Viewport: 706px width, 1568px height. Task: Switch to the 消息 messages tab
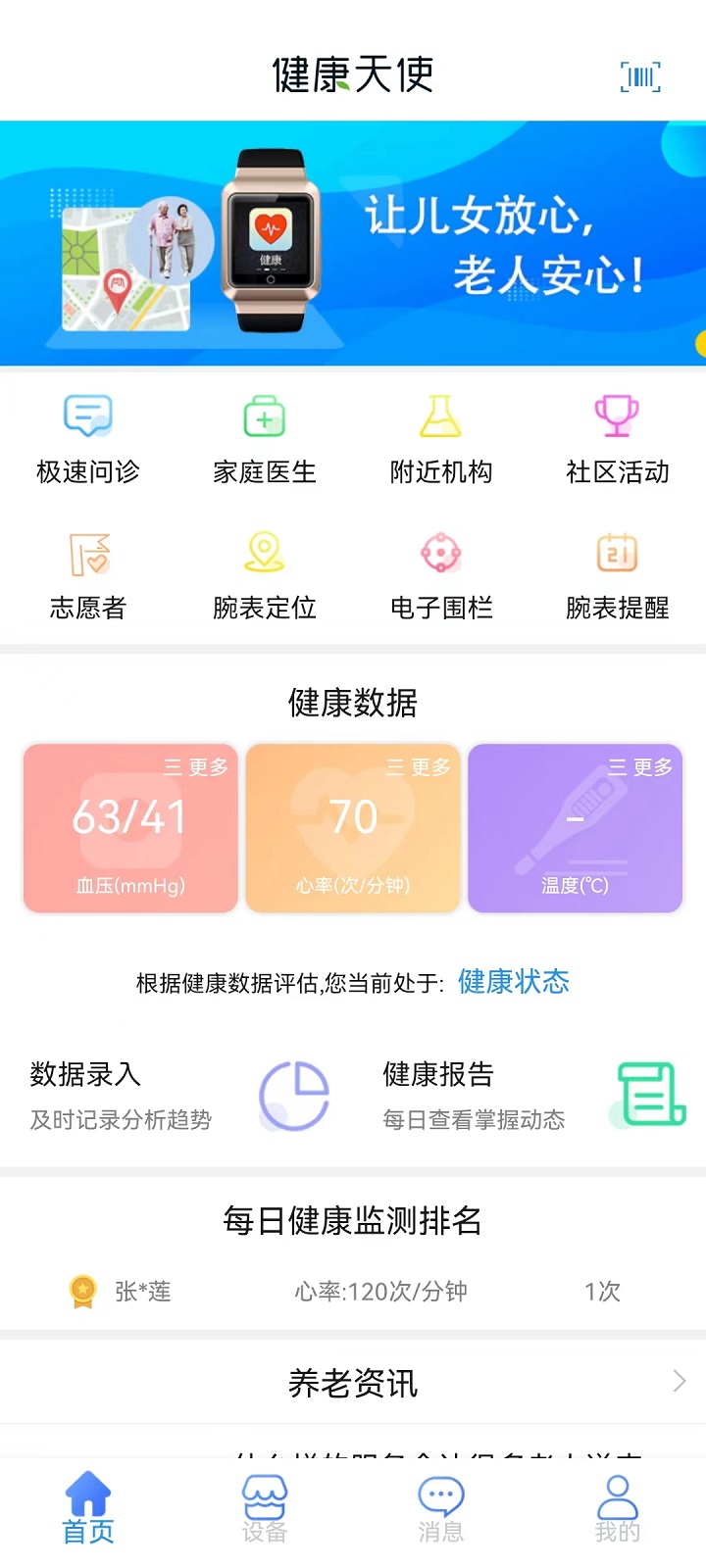440,1509
